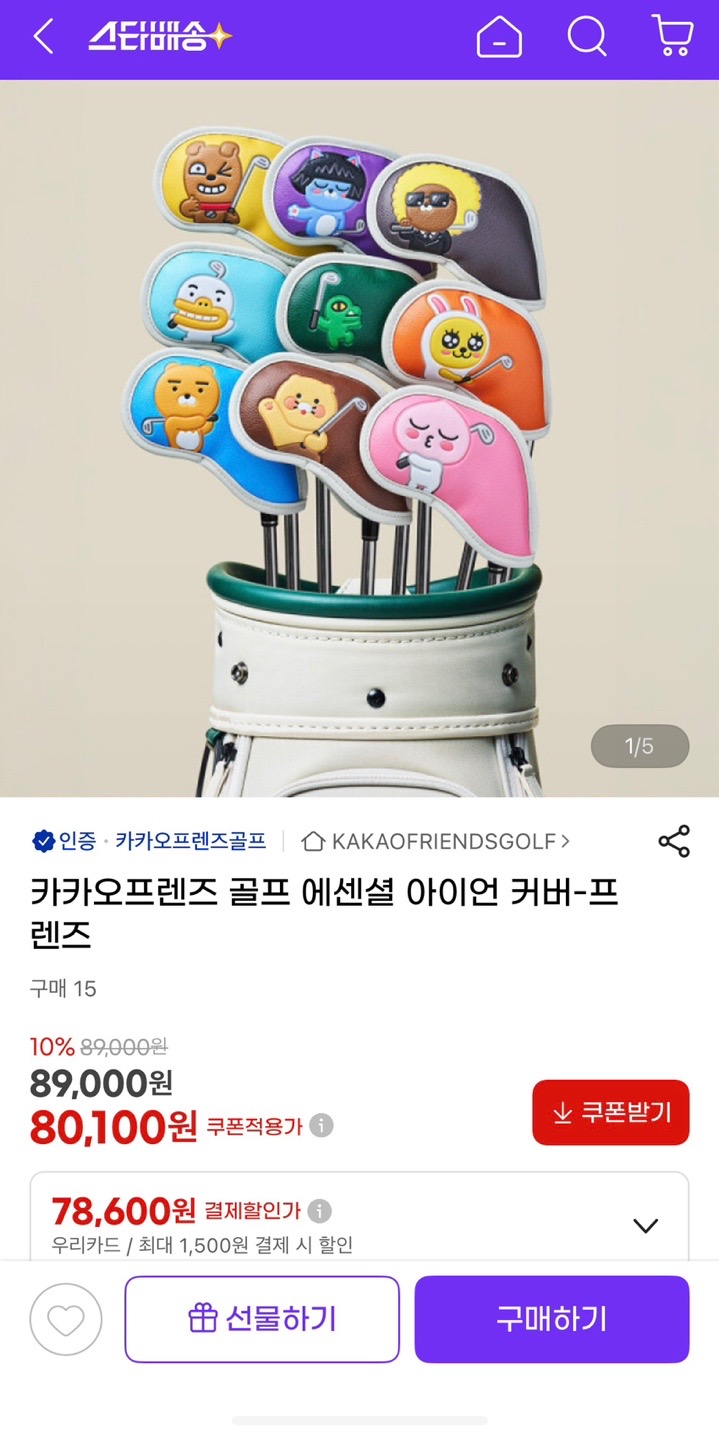719x1440 pixels.
Task: Tap 구매하기 to purchase
Action: [552, 1319]
